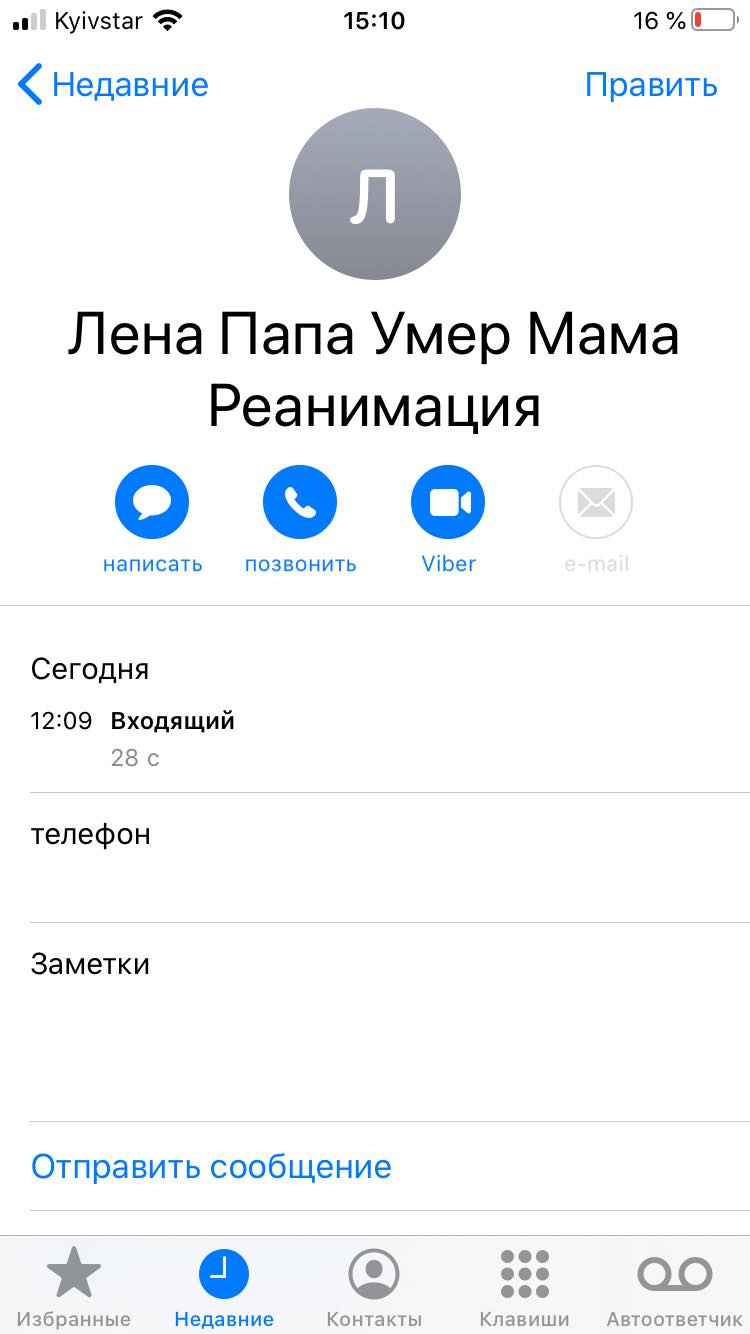Switch to Избранные tab
The height and width of the screenshot is (1334, 750).
(x=74, y=1287)
